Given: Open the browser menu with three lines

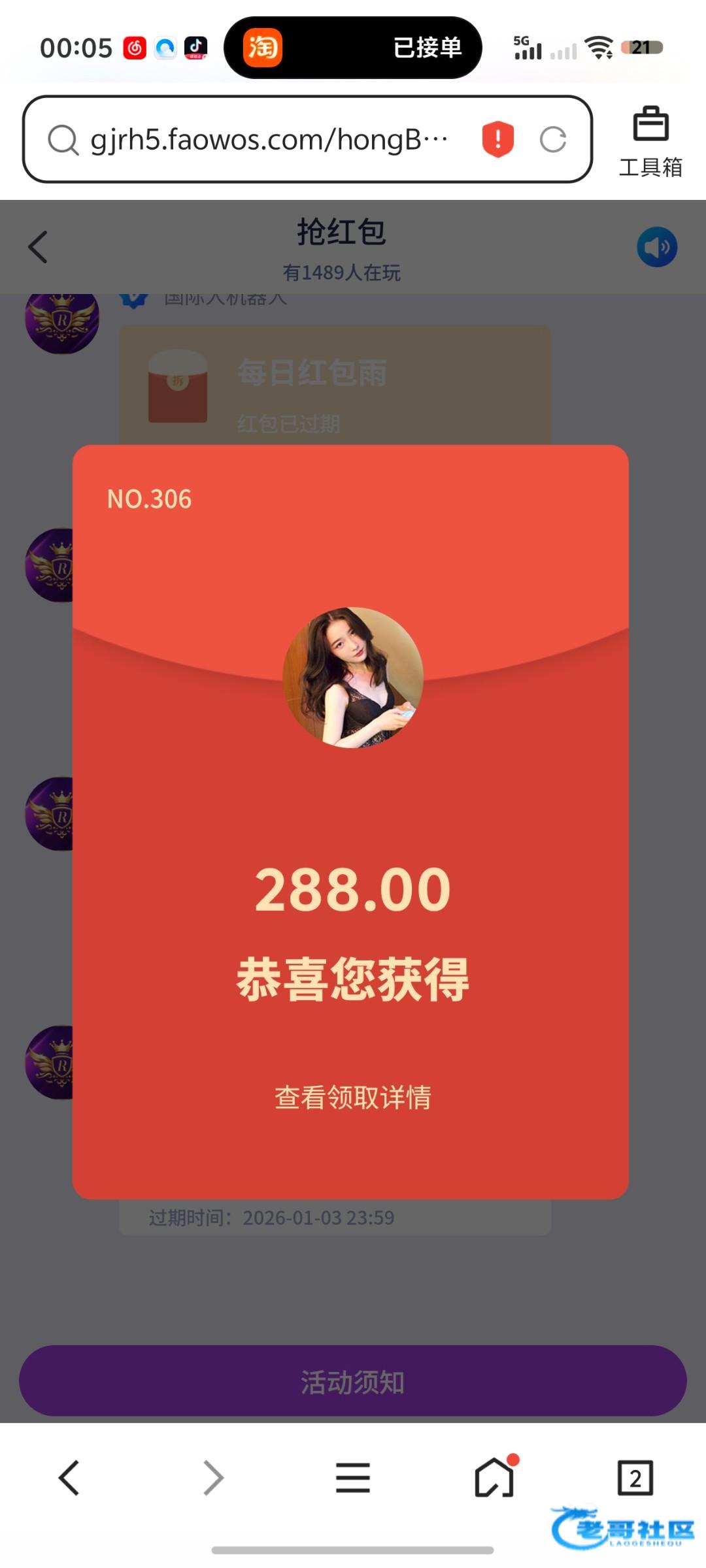Looking at the screenshot, I should click(x=352, y=1478).
